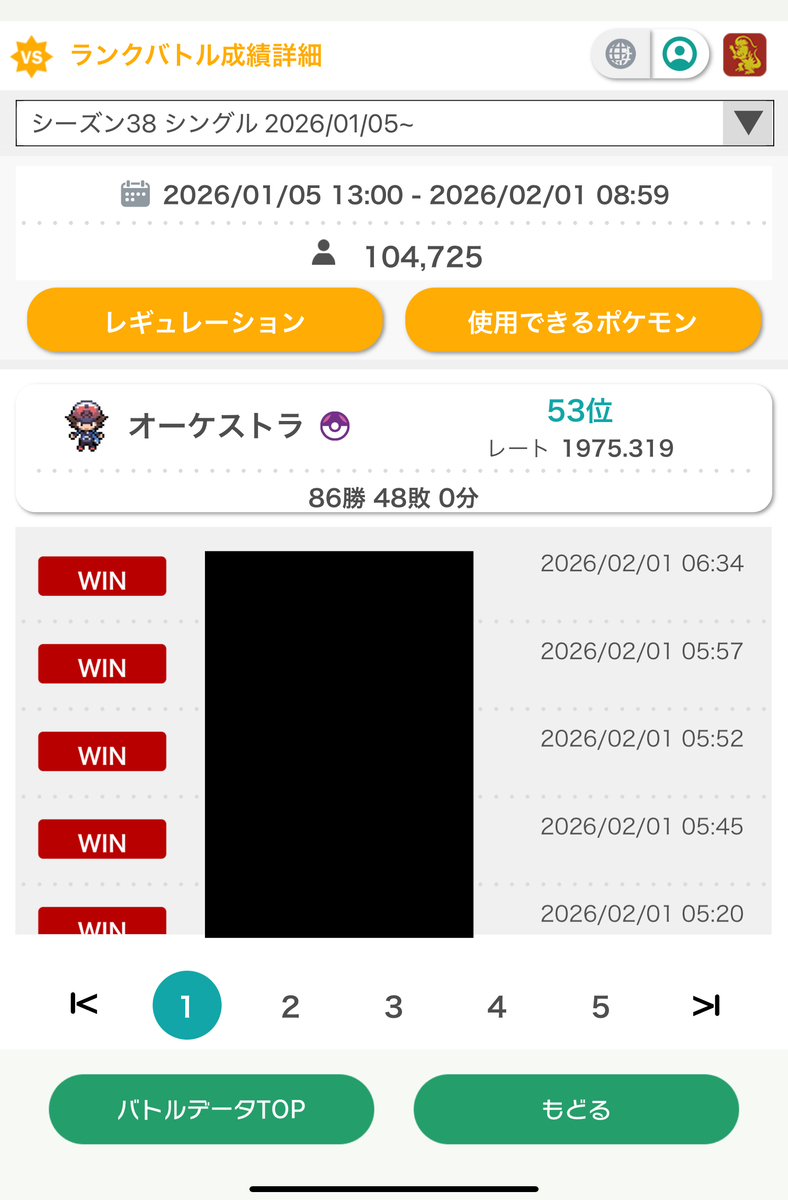788x1200 pixels.
Task: Expand the シーズン38 シングル season dropdown
Action: [394, 123]
